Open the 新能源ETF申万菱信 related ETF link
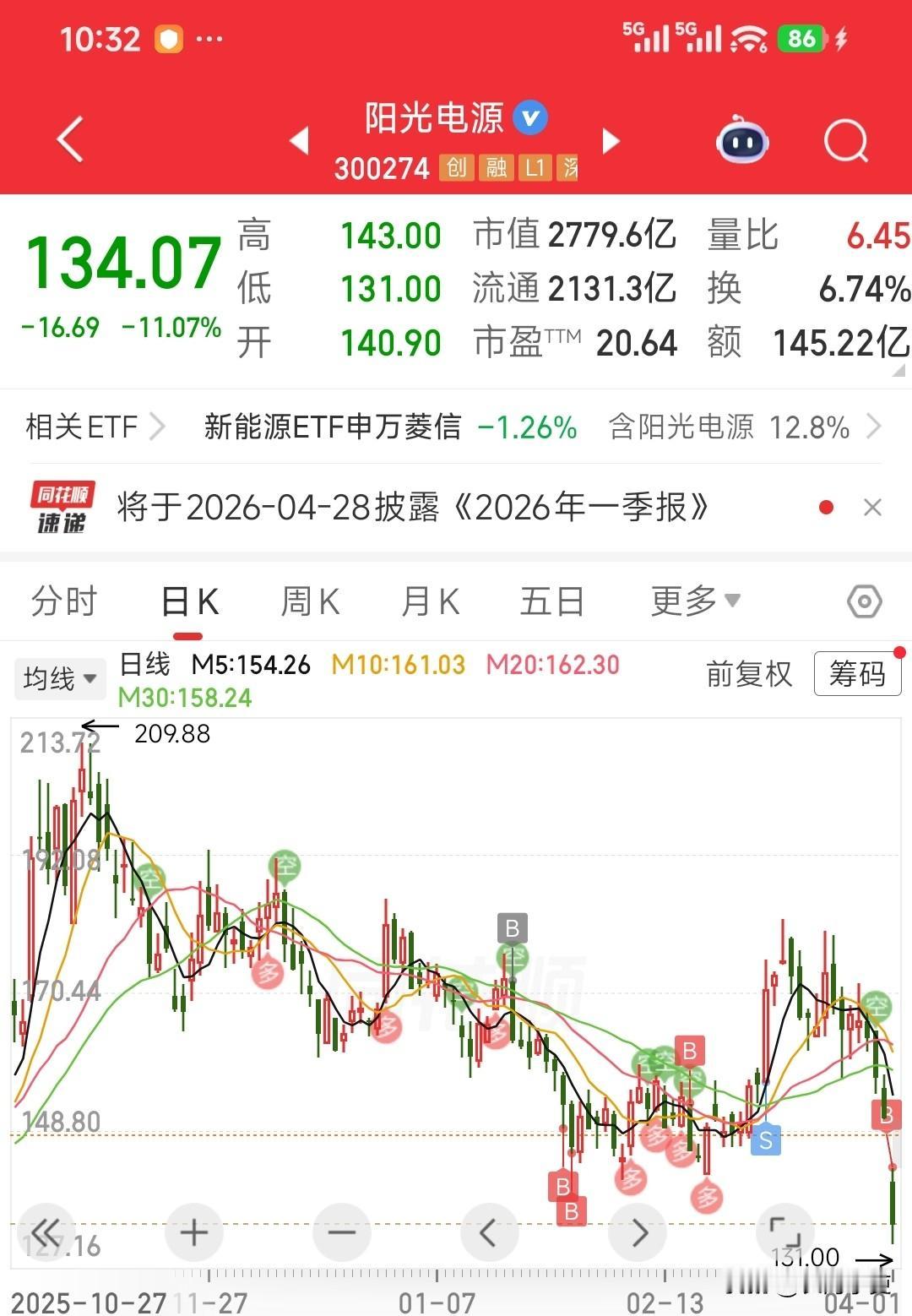Image resolution: width=912 pixels, height=1316 pixels. (333, 428)
